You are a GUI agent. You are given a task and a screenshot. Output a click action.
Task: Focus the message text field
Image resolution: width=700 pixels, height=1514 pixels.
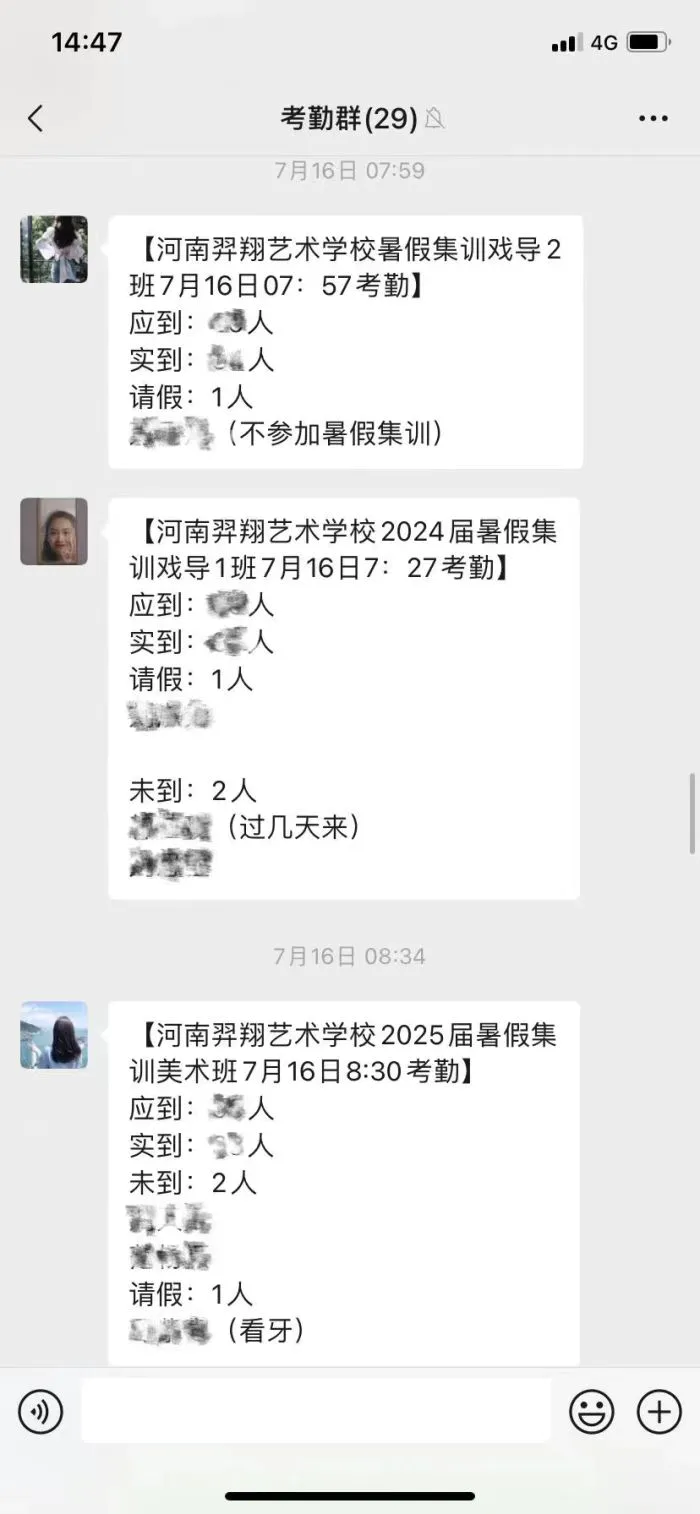point(315,1411)
